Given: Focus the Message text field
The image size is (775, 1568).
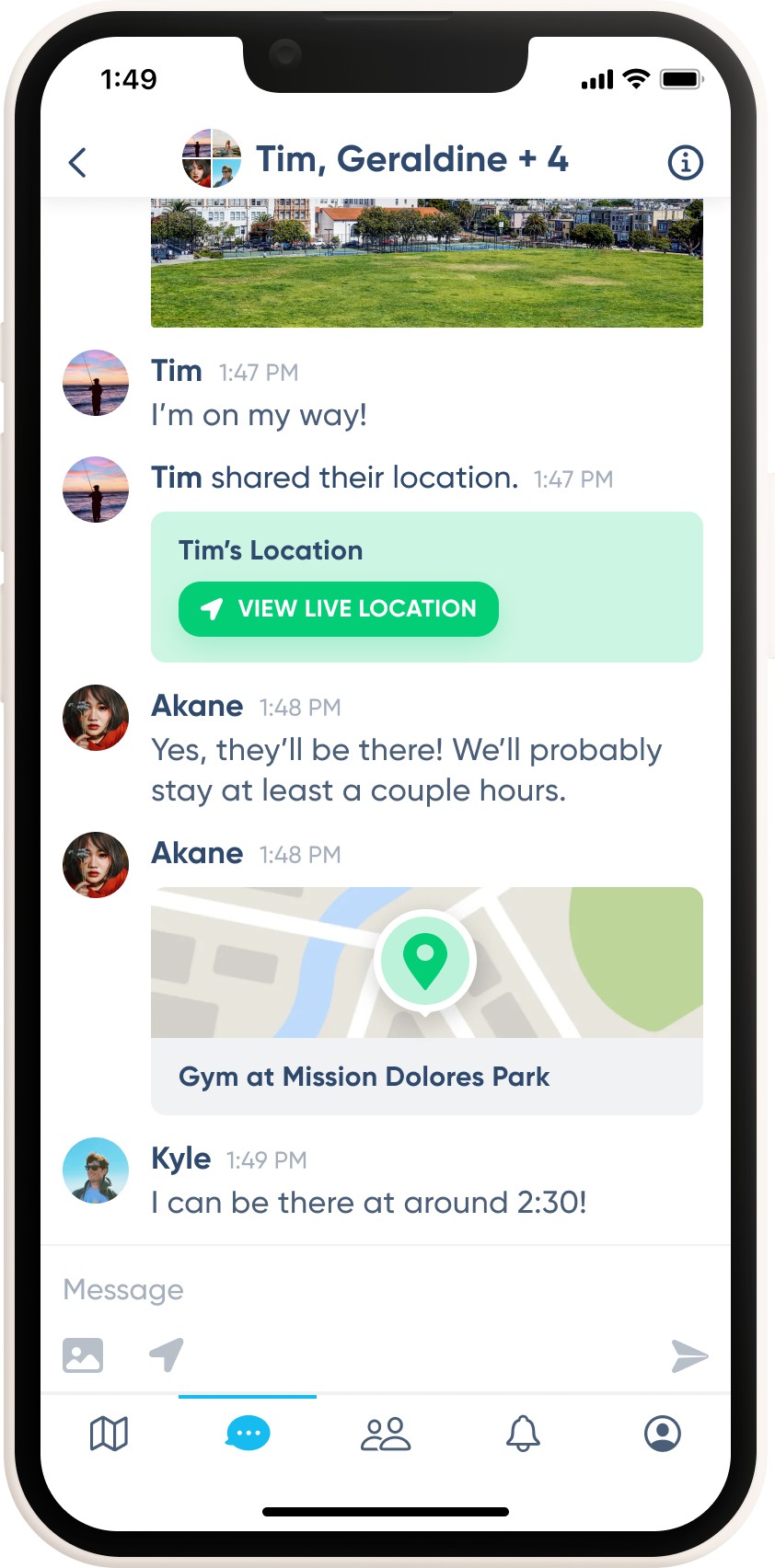Looking at the screenshot, I should tap(368, 1290).
